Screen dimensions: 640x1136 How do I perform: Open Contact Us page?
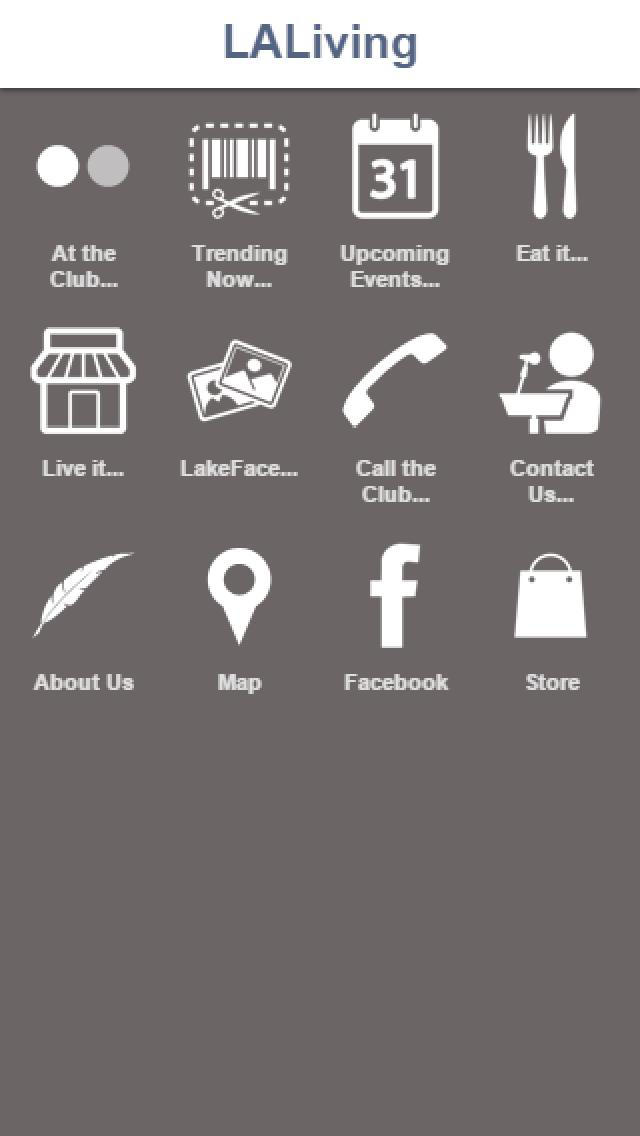click(x=551, y=382)
